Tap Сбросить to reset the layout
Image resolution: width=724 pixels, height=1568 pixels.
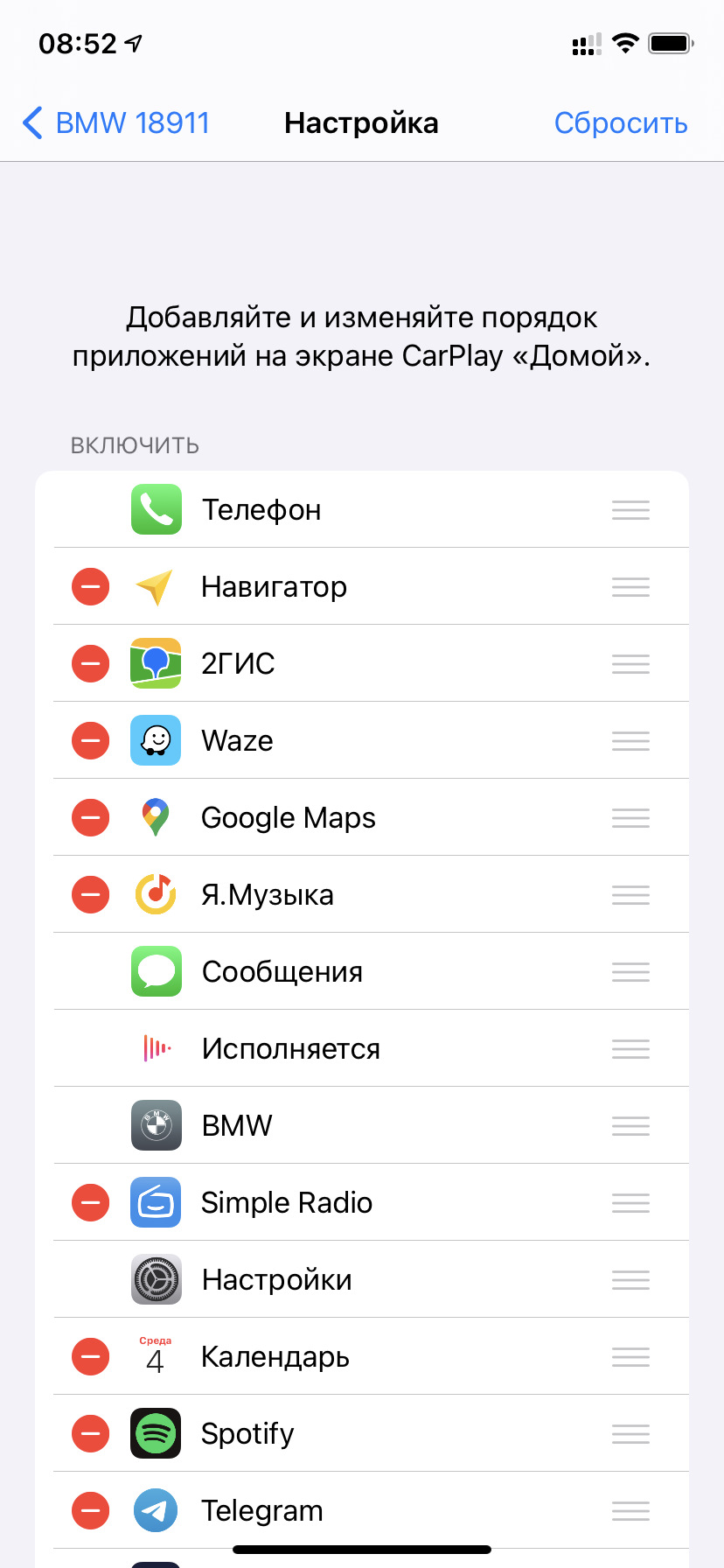620,123
